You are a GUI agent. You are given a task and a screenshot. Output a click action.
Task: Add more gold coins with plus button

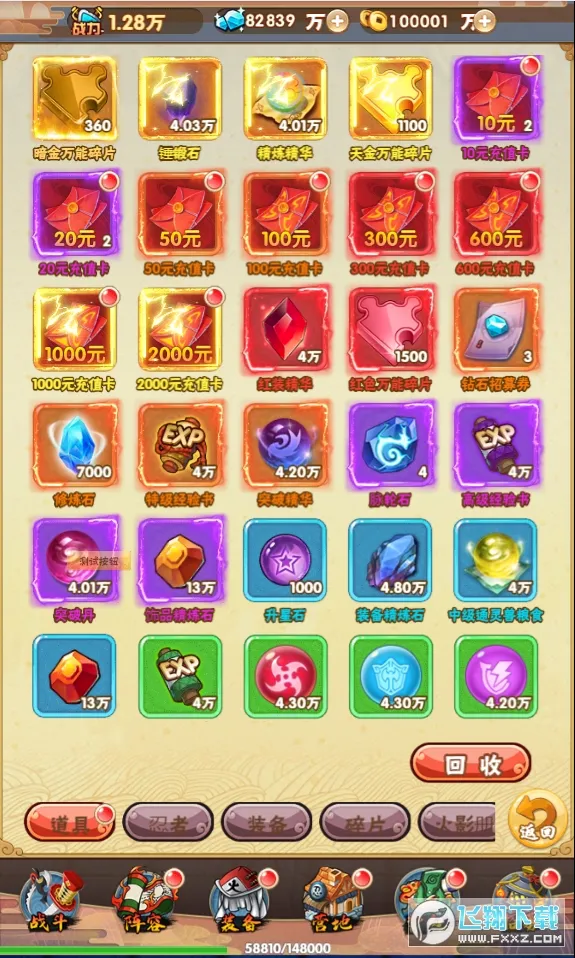tap(483, 22)
